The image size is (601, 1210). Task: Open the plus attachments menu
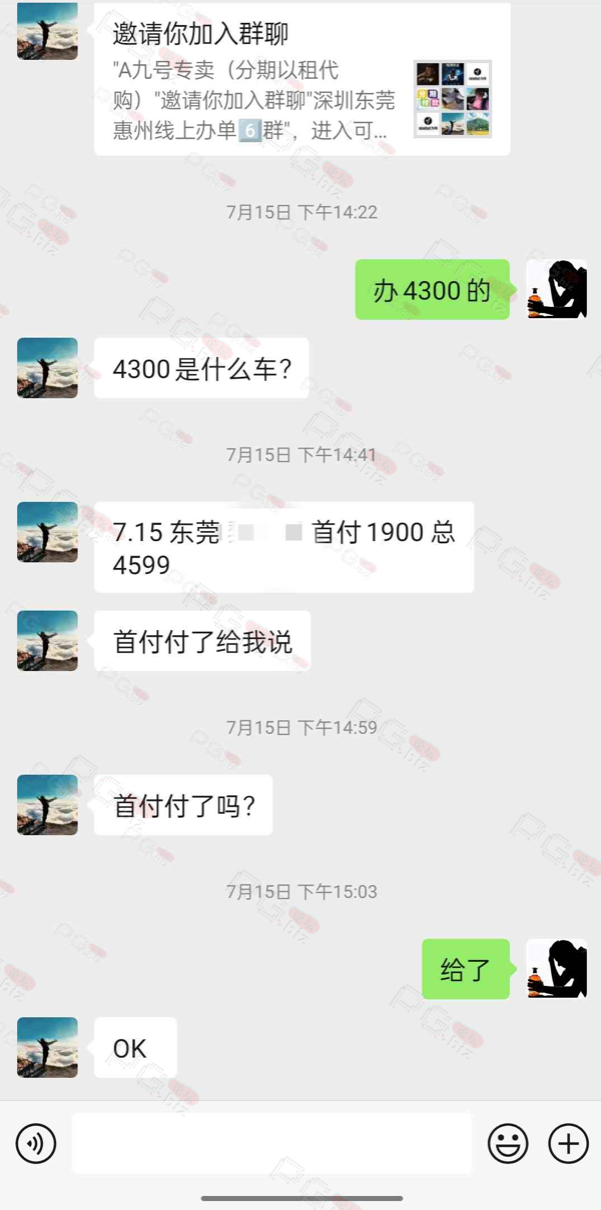[568, 1143]
